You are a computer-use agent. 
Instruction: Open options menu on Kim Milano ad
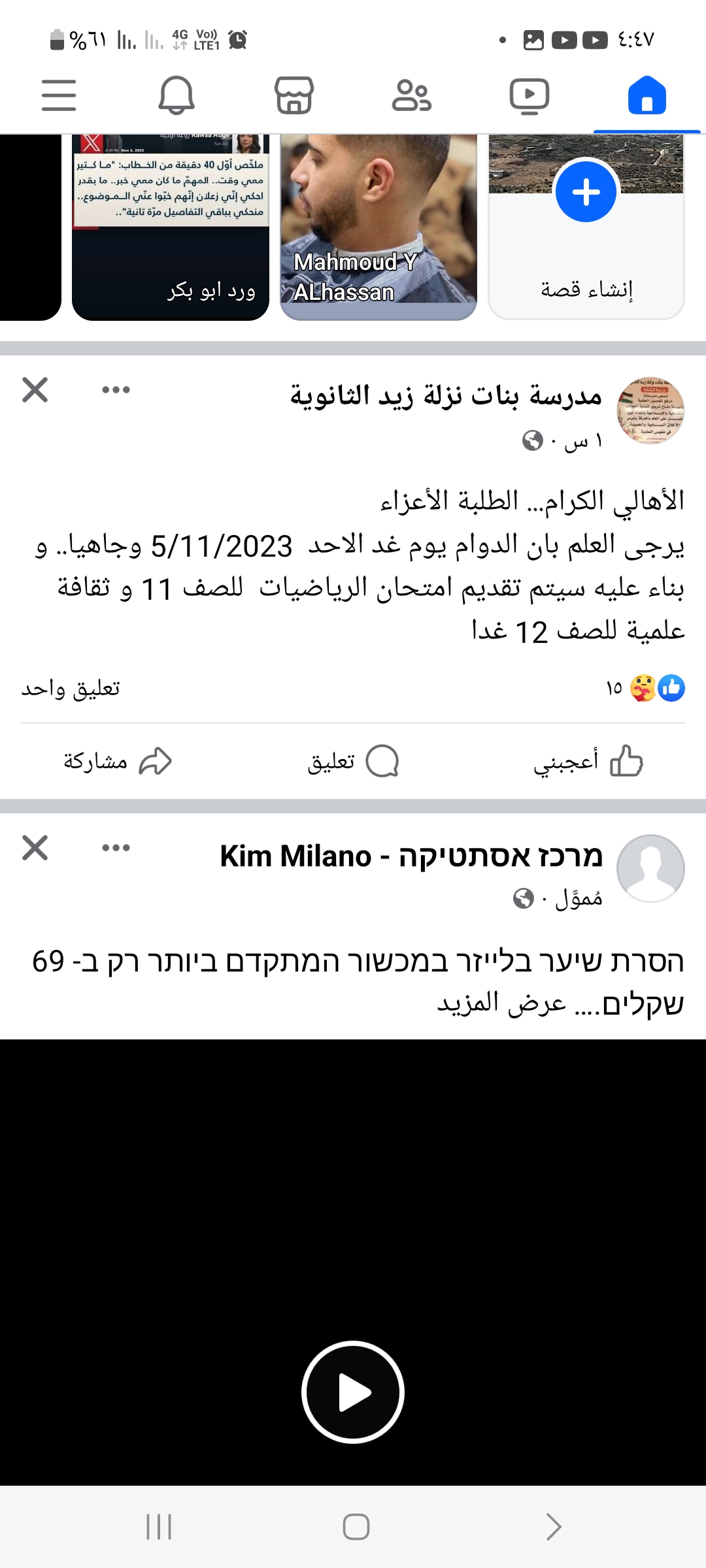116,848
